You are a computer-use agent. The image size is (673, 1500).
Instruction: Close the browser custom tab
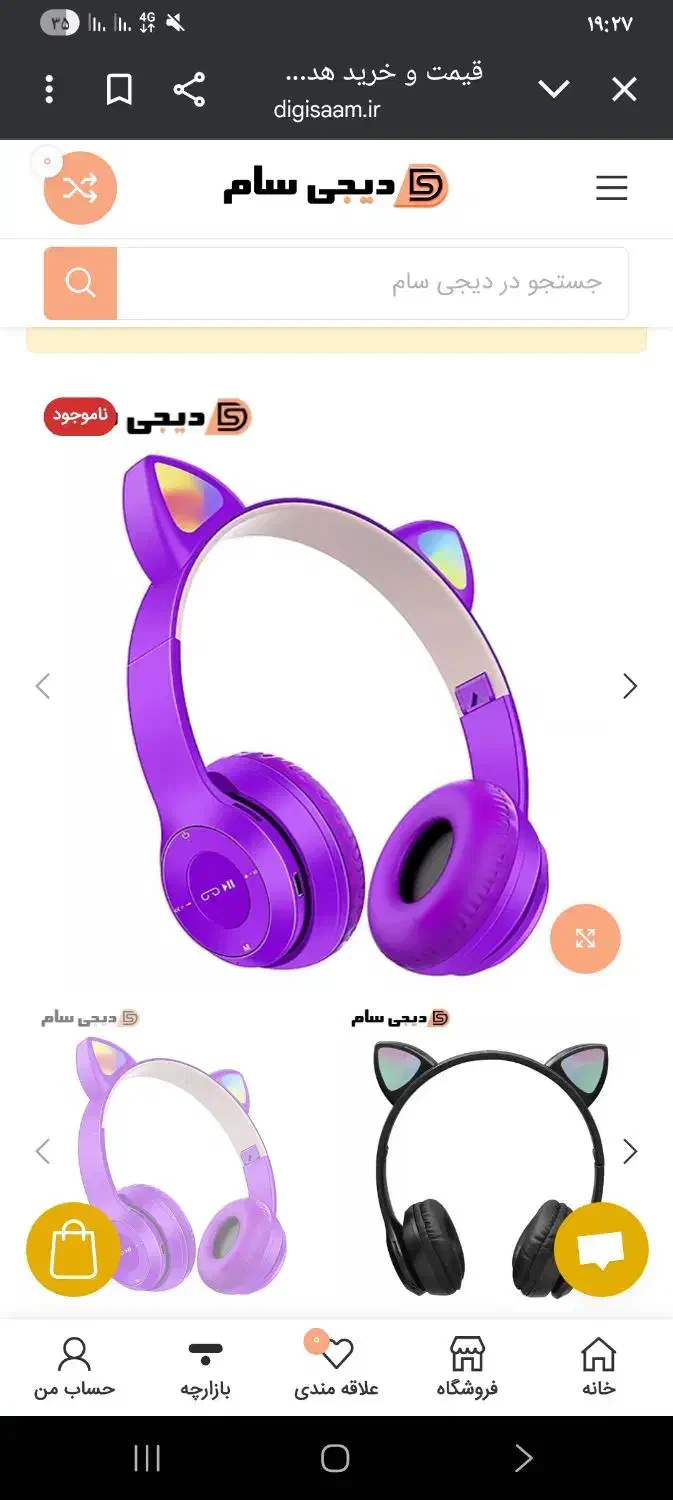point(624,90)
